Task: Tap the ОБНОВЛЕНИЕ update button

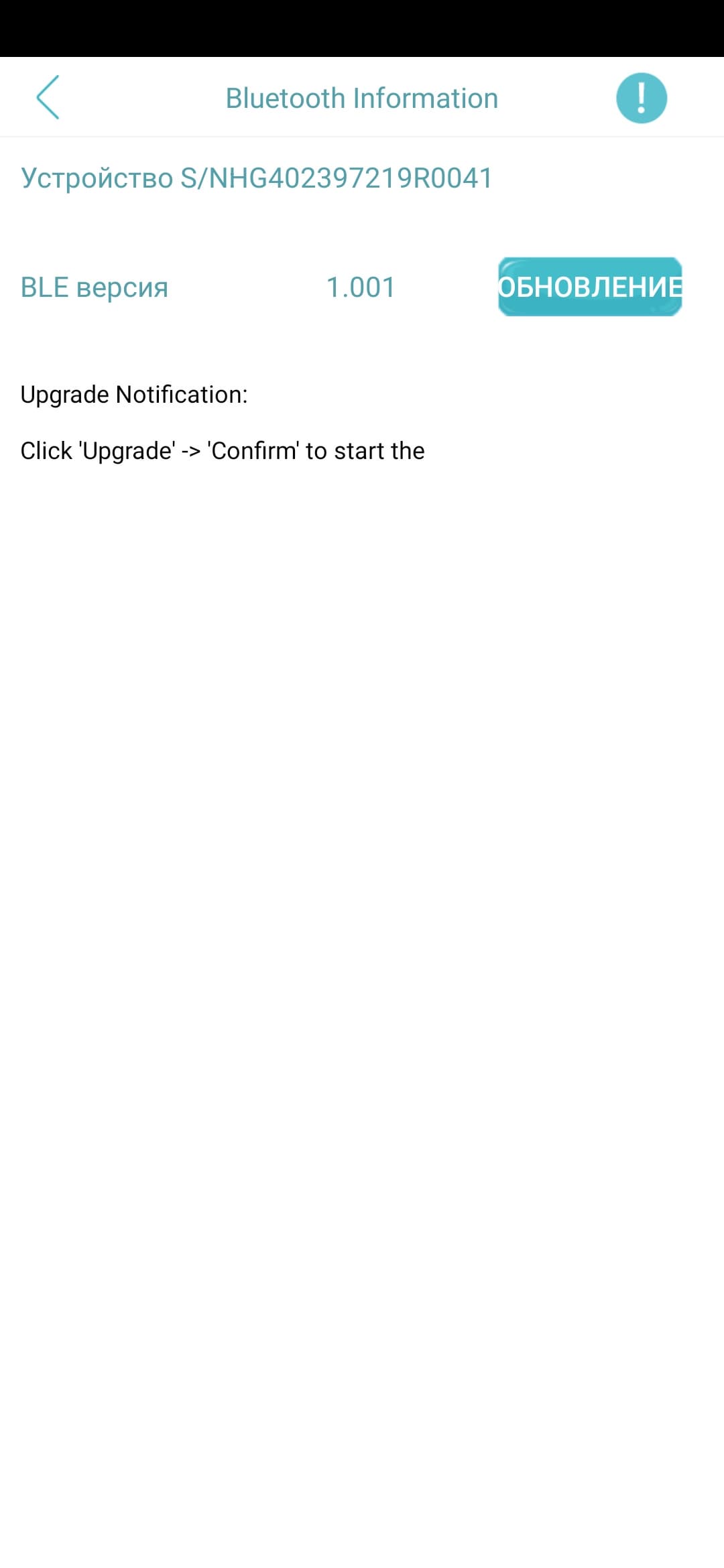Action: [590, 287]
